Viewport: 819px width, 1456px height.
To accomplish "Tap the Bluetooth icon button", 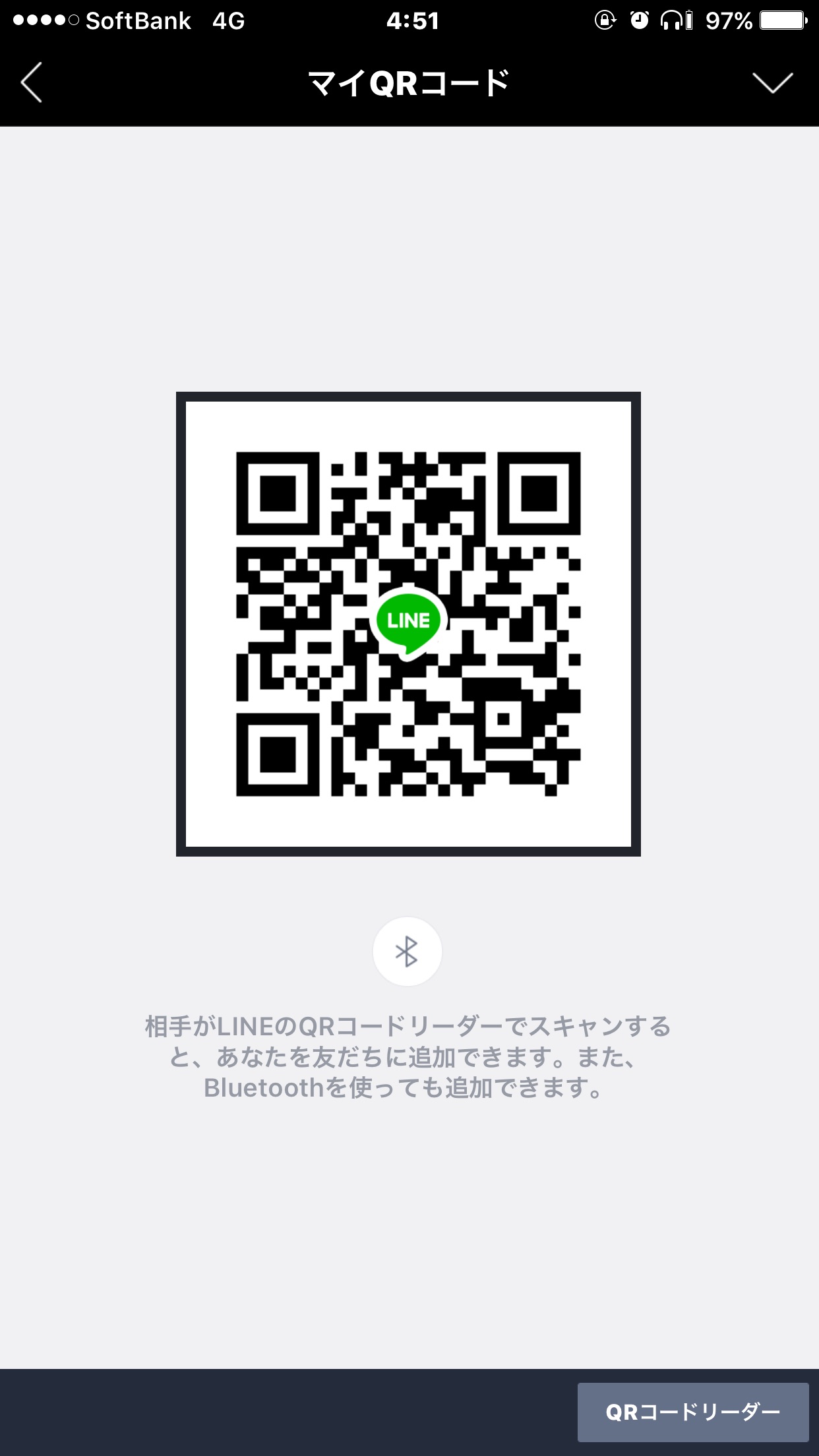I will [407, 952].
